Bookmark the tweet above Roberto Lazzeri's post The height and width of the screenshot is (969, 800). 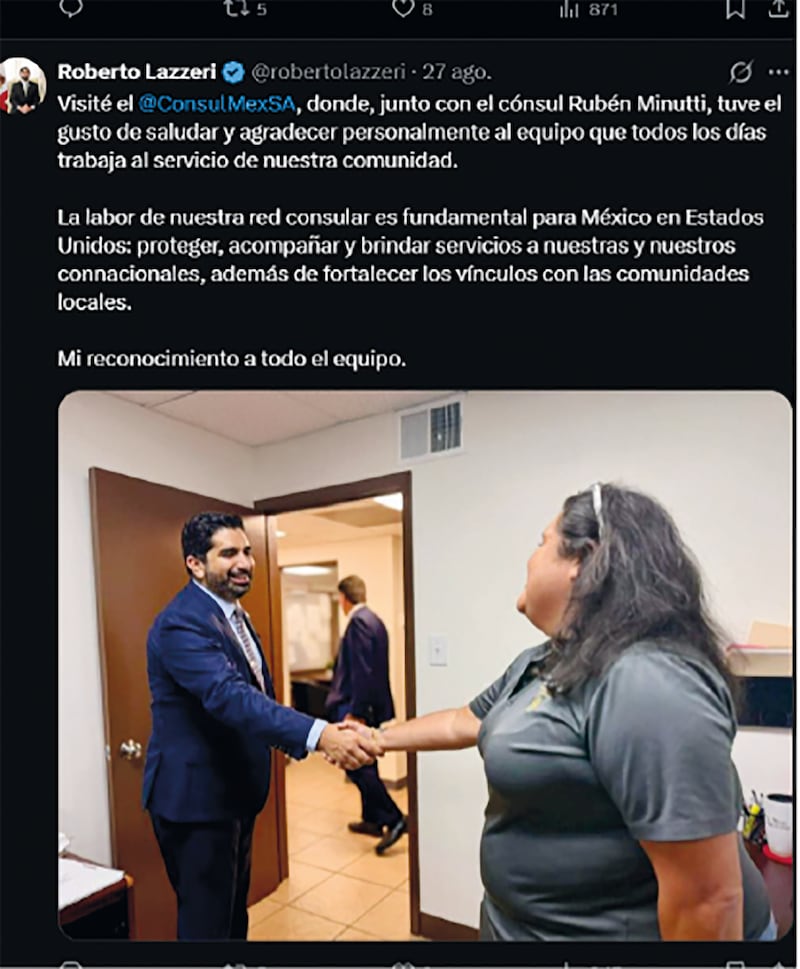tap(735, 8)
